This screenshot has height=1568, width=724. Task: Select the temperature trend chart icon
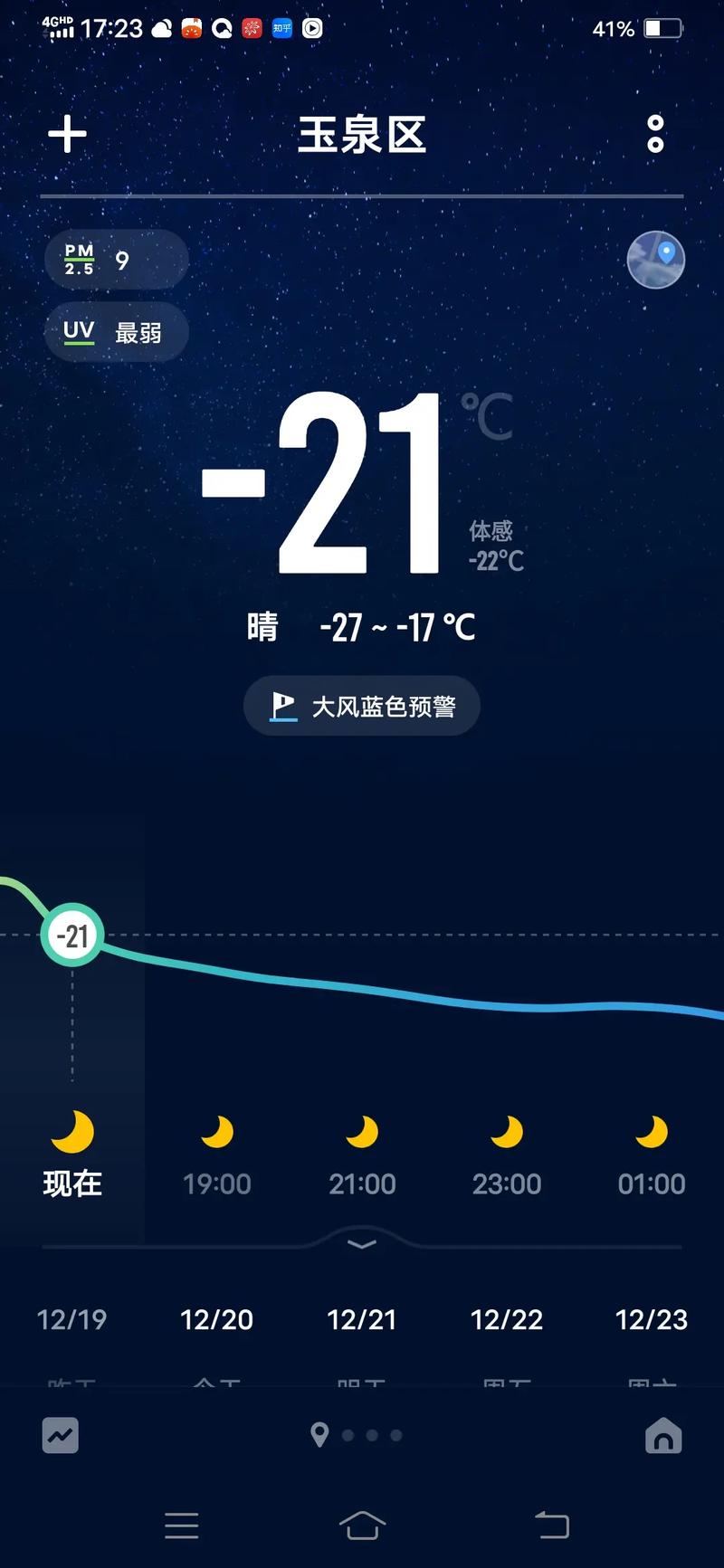60,1436
